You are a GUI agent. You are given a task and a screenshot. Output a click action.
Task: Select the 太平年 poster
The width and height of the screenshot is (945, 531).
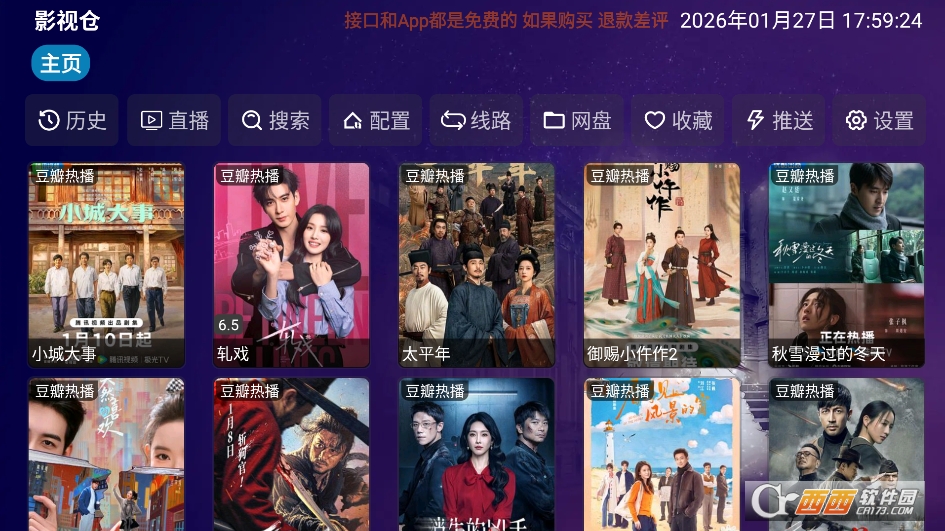(x=476, y=265)
